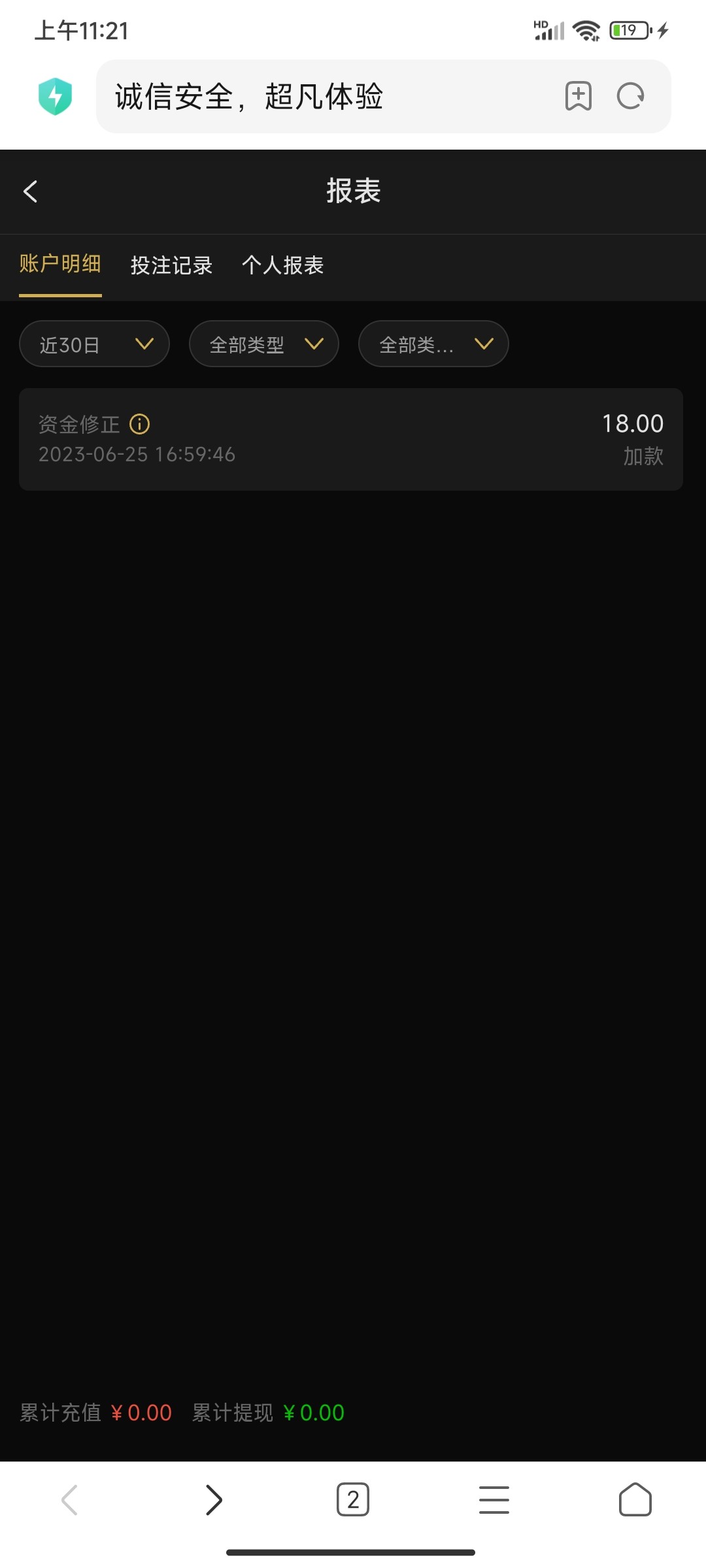Viewport: 706px width, 1568px height.
Task: Tap the info icon beside 资金修正
Action: pos(140,425)
